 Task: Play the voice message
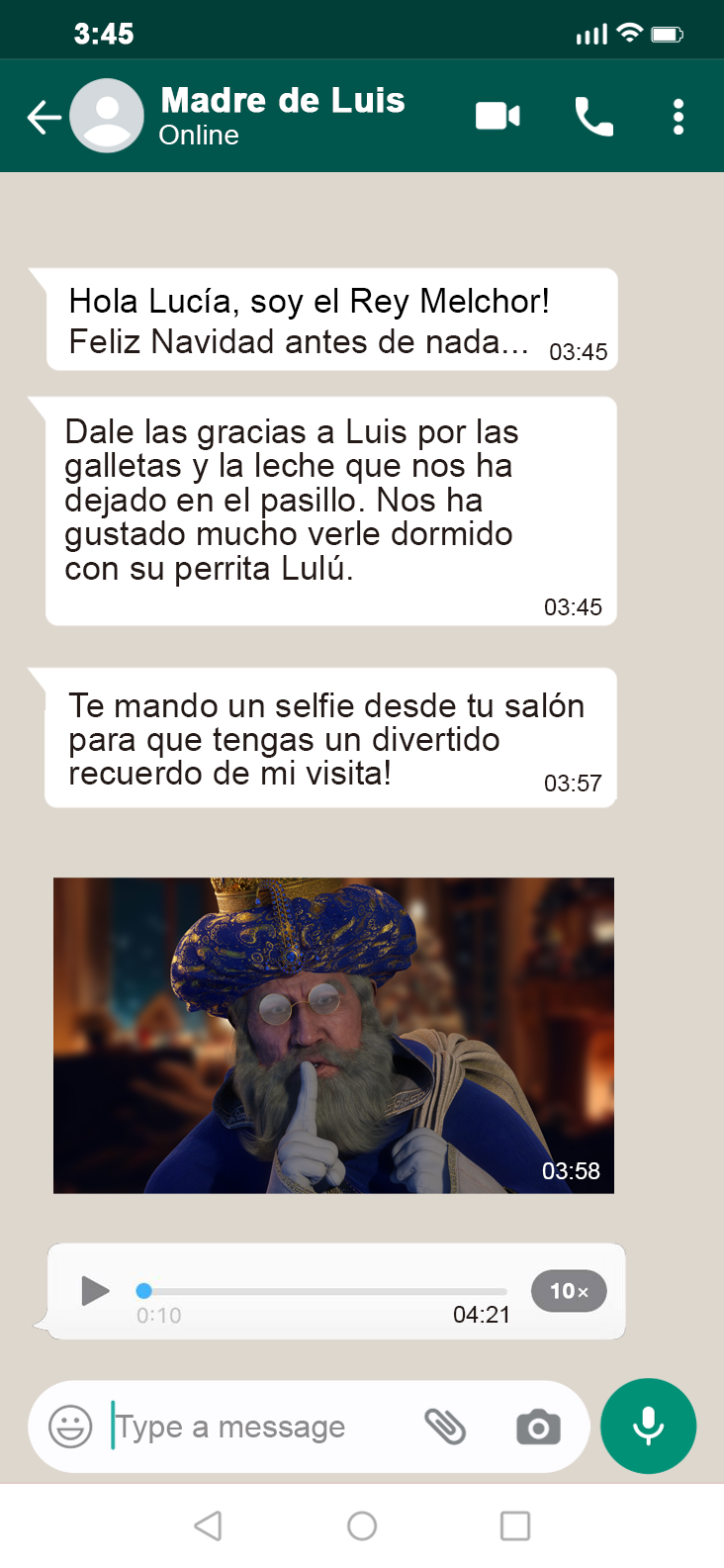95,1290
